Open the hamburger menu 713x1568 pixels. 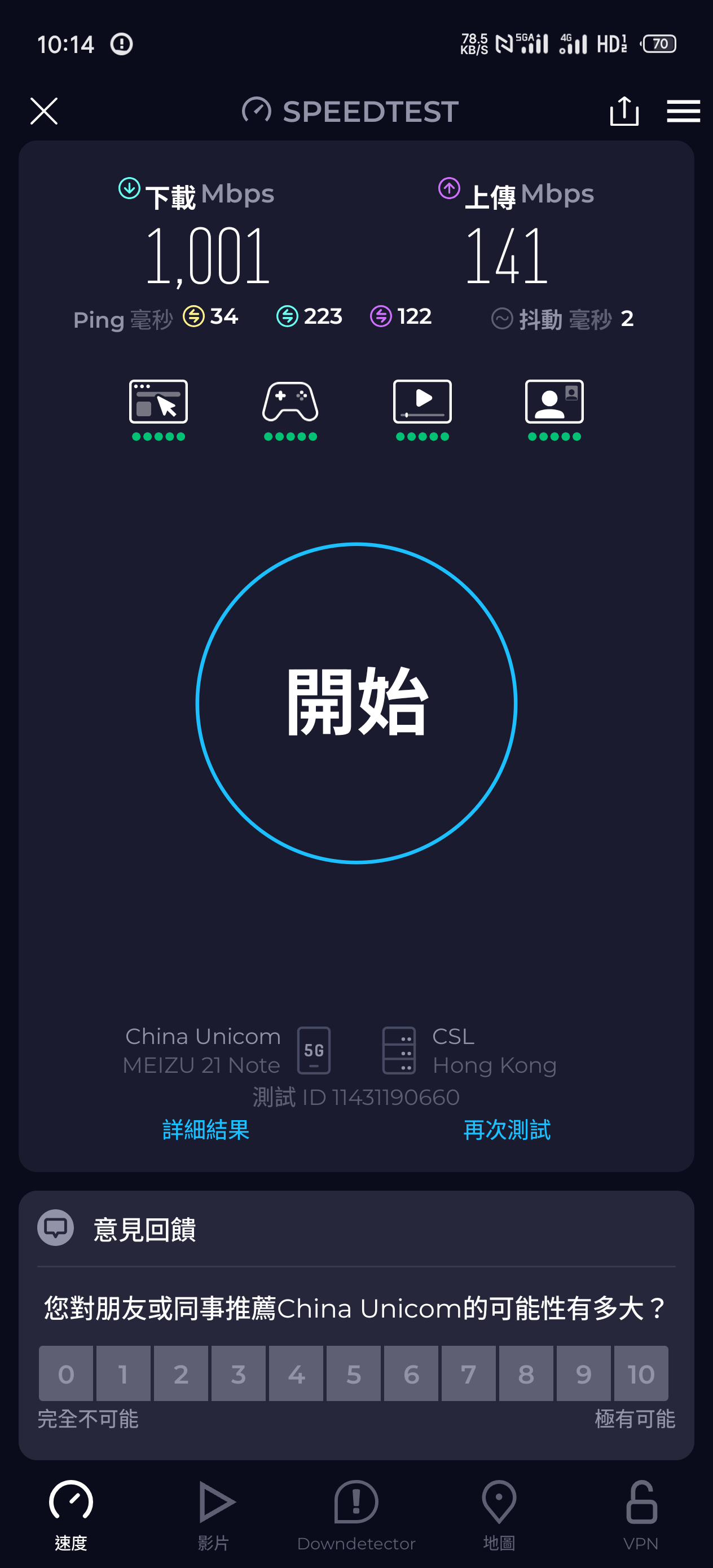coord(683,111)
